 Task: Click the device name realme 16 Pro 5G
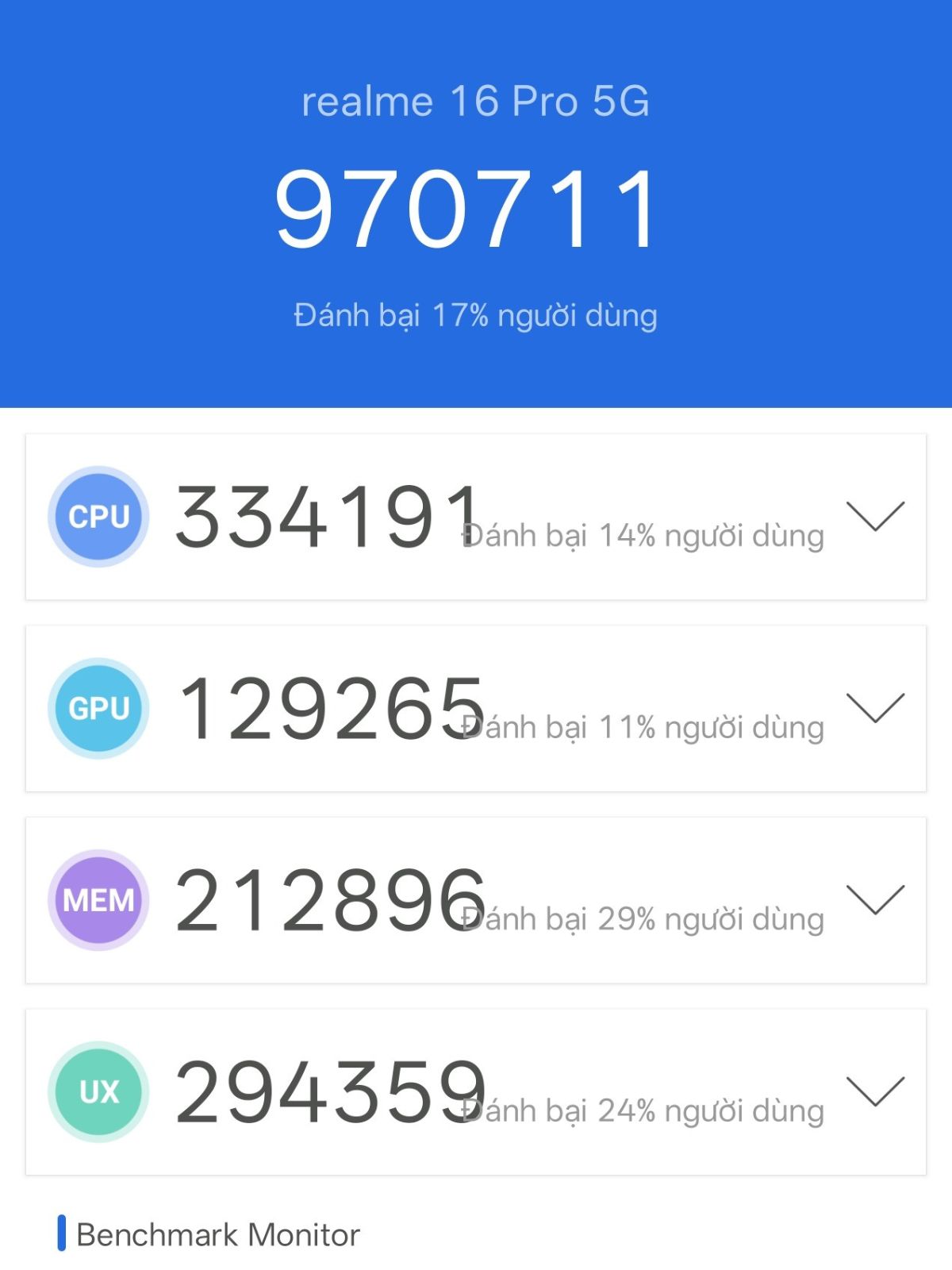click(476, 103)
